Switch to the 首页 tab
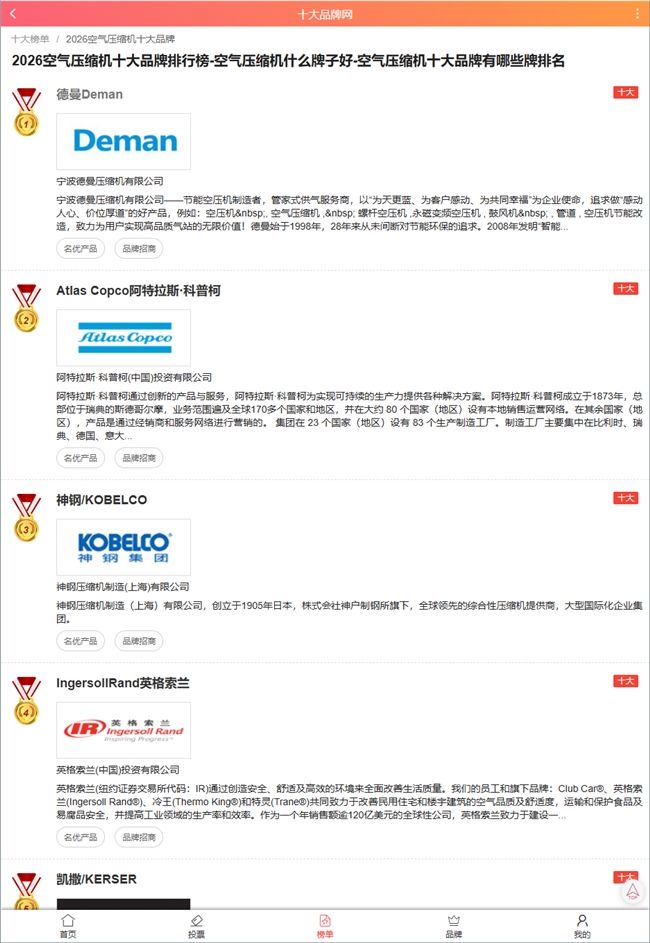 68,926
